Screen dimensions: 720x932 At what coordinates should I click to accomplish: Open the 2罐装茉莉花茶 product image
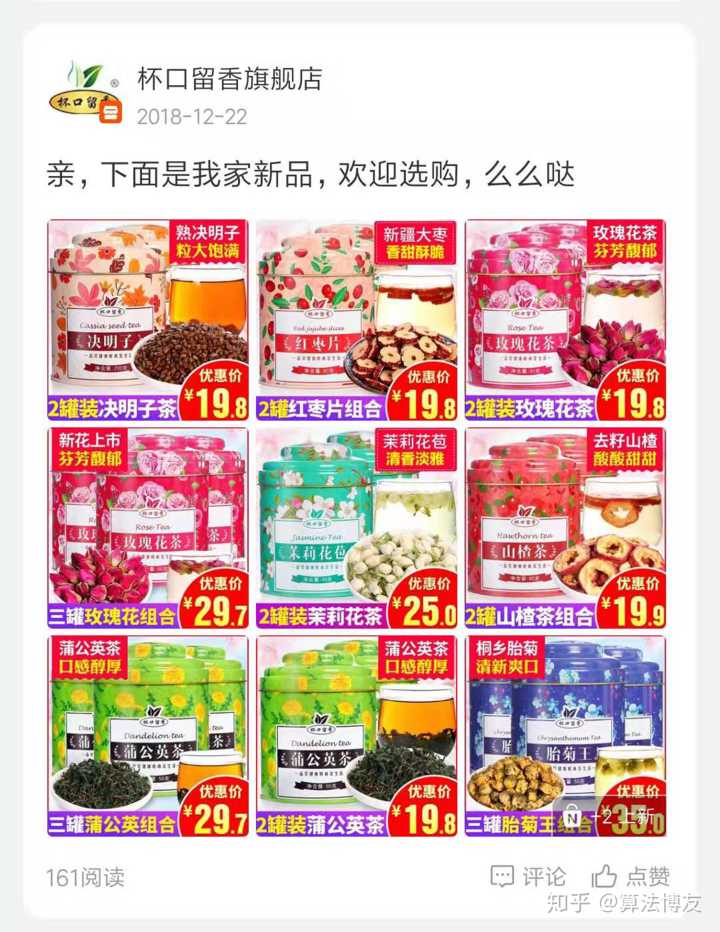click(357, 528)
